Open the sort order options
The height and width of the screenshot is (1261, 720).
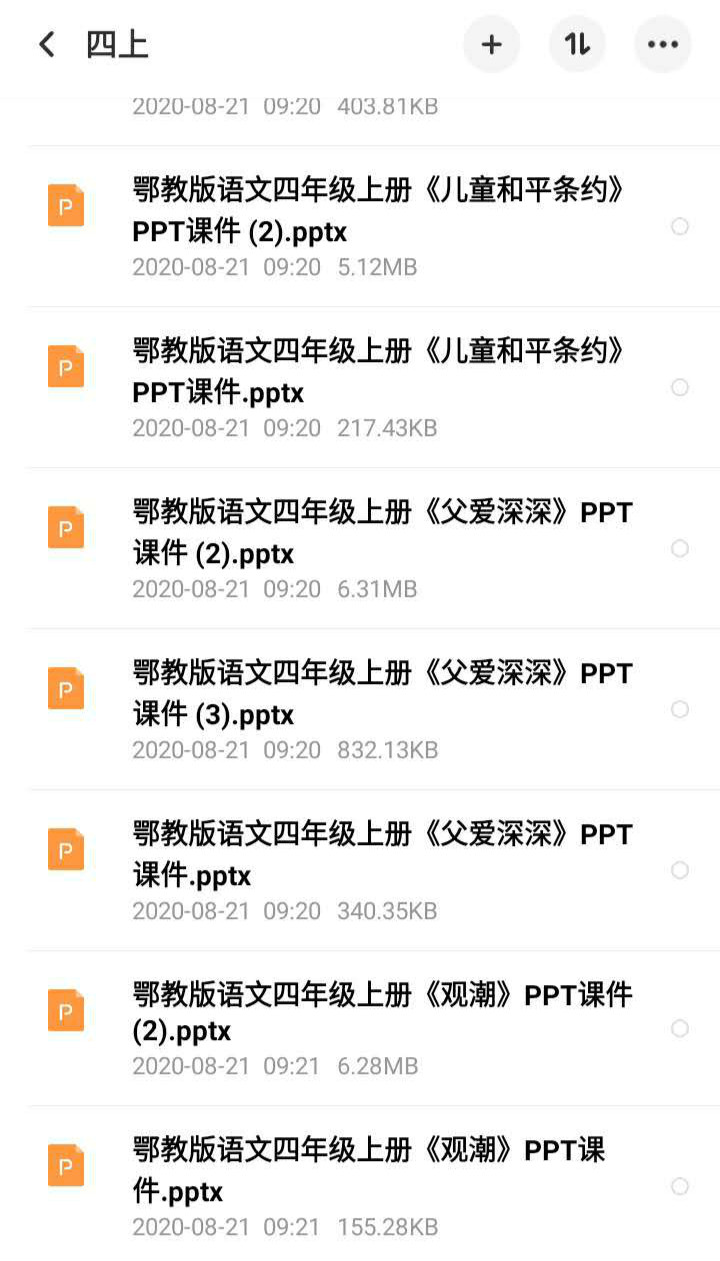click(x=577, y=45)
